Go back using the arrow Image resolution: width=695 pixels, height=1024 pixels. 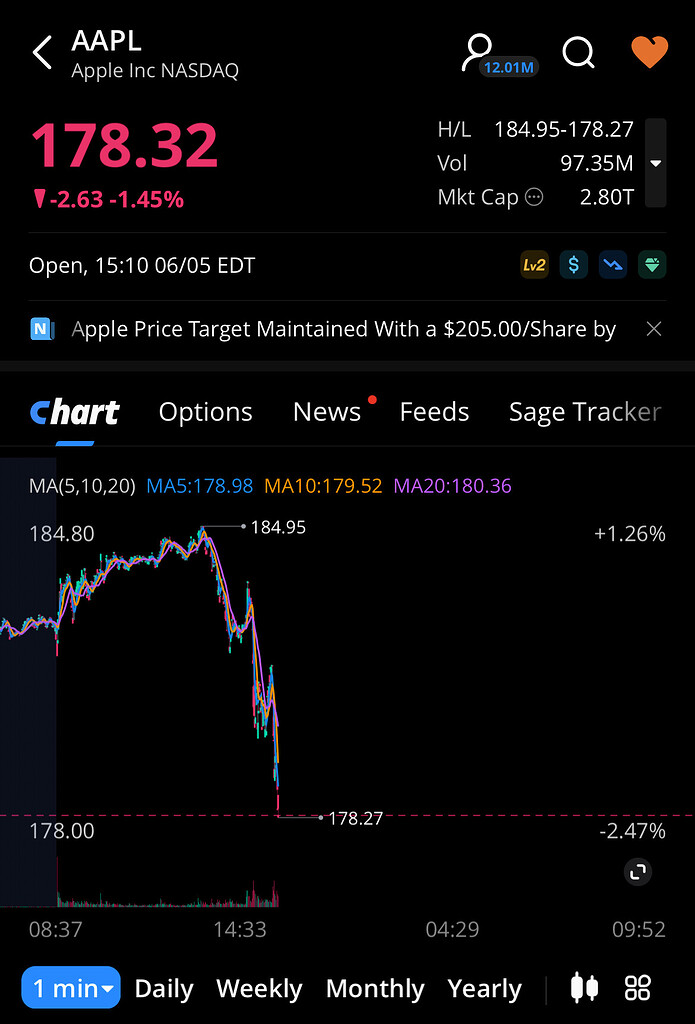coord(42,53)
